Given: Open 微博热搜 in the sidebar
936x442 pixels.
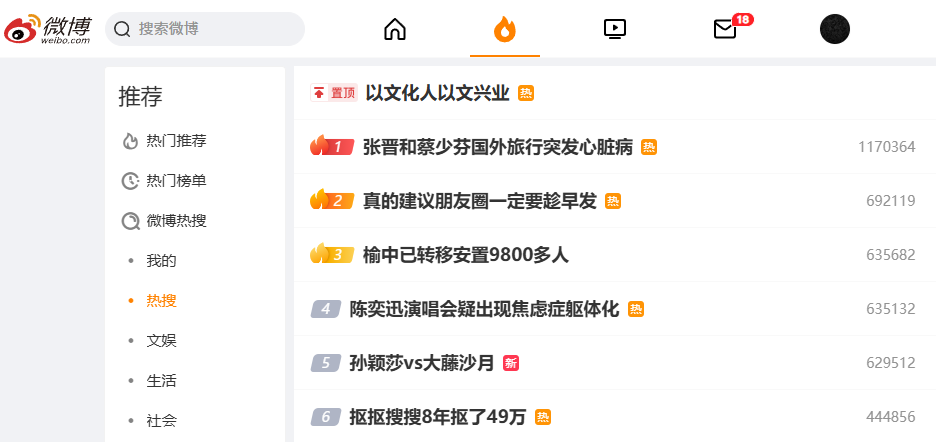Looking at the screenshot, I should pos(176,221).
